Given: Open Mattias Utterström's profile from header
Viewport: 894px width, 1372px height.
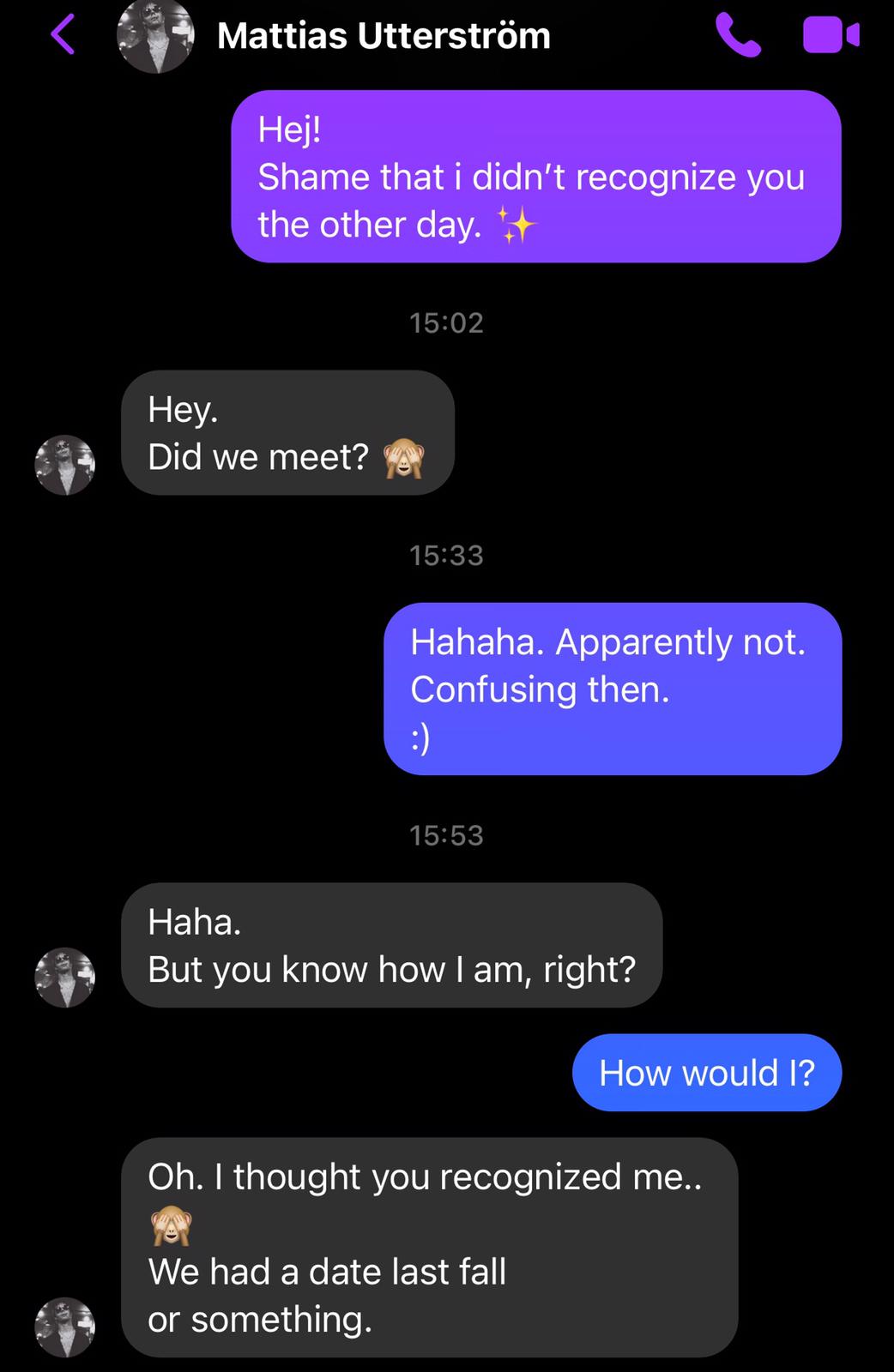Looking at the screenshot, I should pos(383,36).
